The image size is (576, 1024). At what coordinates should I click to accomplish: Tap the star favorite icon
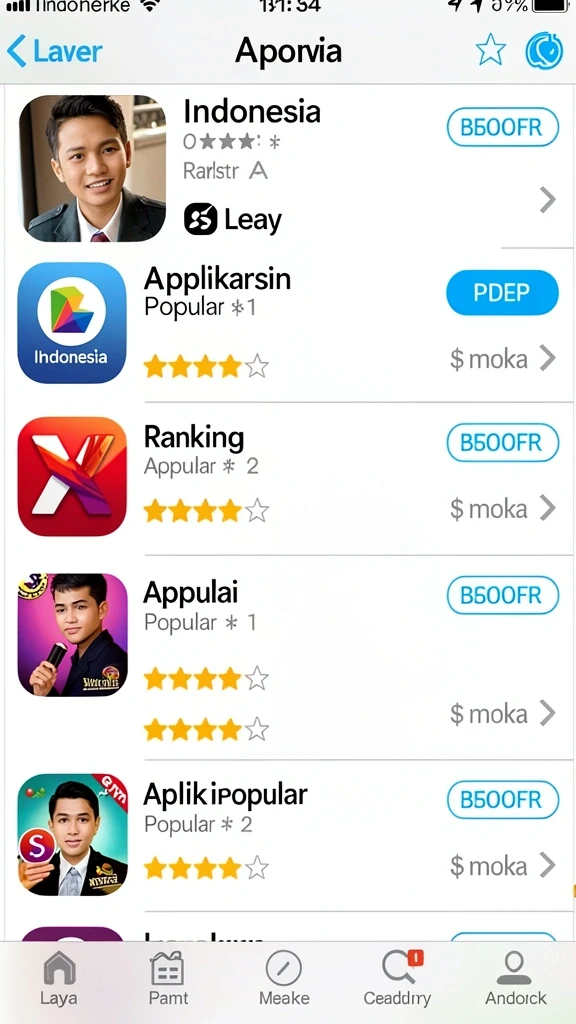pos(490,50)
